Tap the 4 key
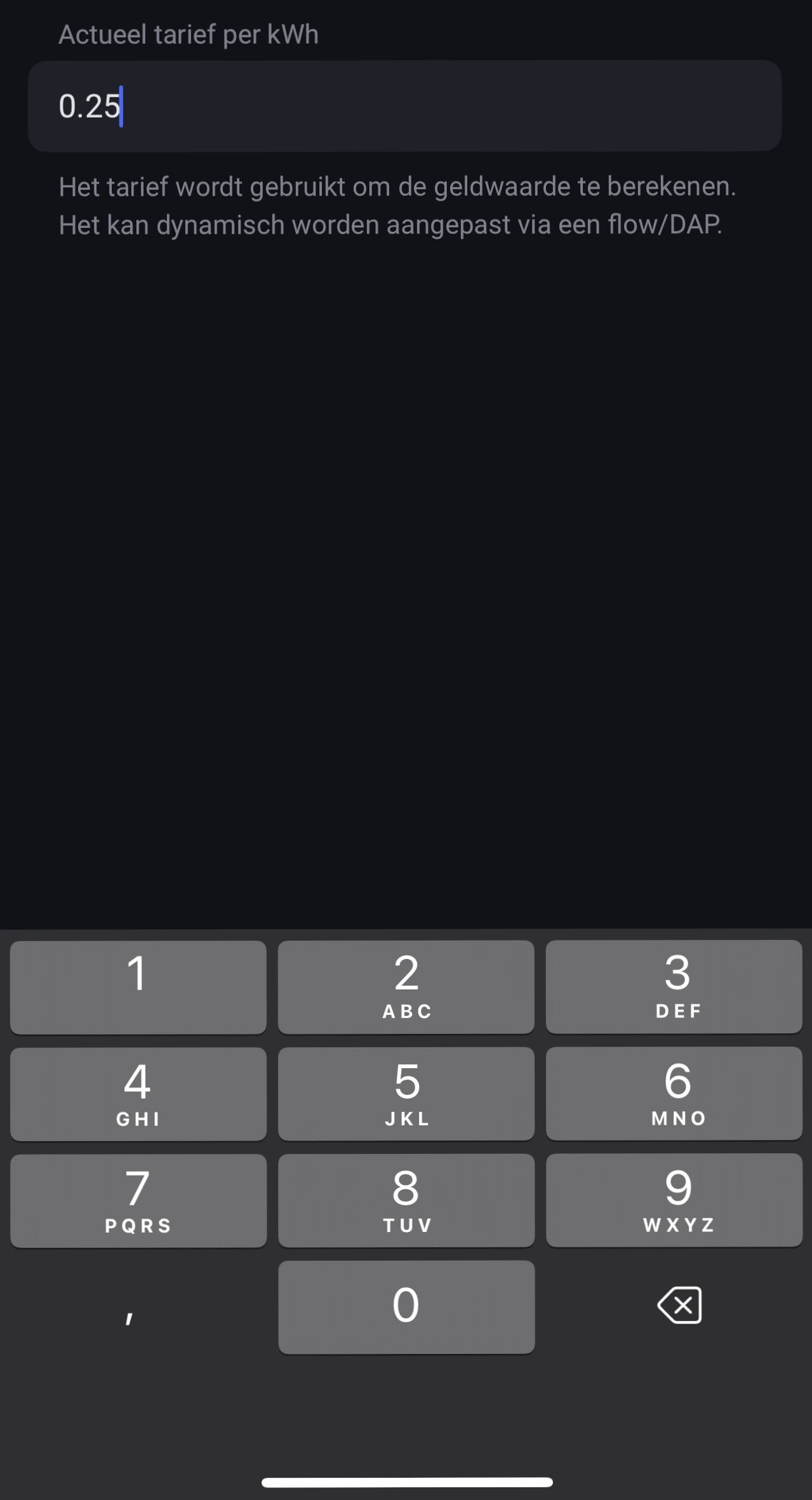Image resolution: width=812 pixels, height=1500 pixels. (138, 1094)
